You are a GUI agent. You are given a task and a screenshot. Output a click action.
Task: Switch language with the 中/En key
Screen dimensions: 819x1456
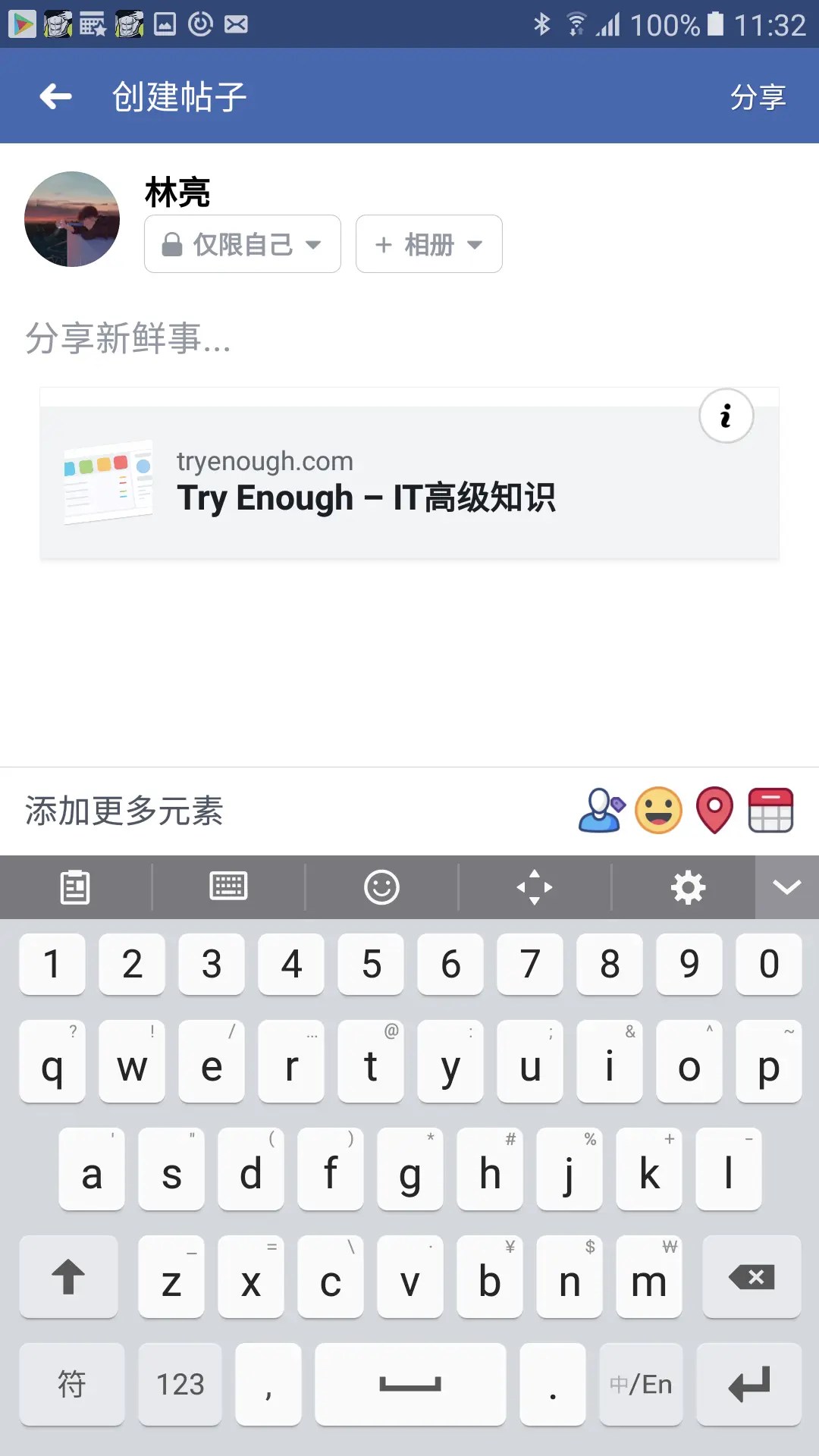tap(641, 1384)
